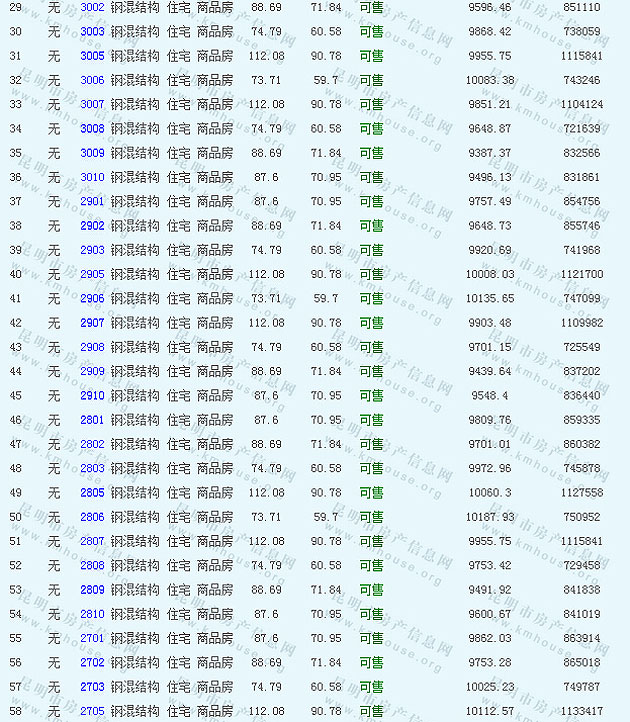630x722 pixels.
Task: Select room number 3008
Action: [x=92, y=129]
